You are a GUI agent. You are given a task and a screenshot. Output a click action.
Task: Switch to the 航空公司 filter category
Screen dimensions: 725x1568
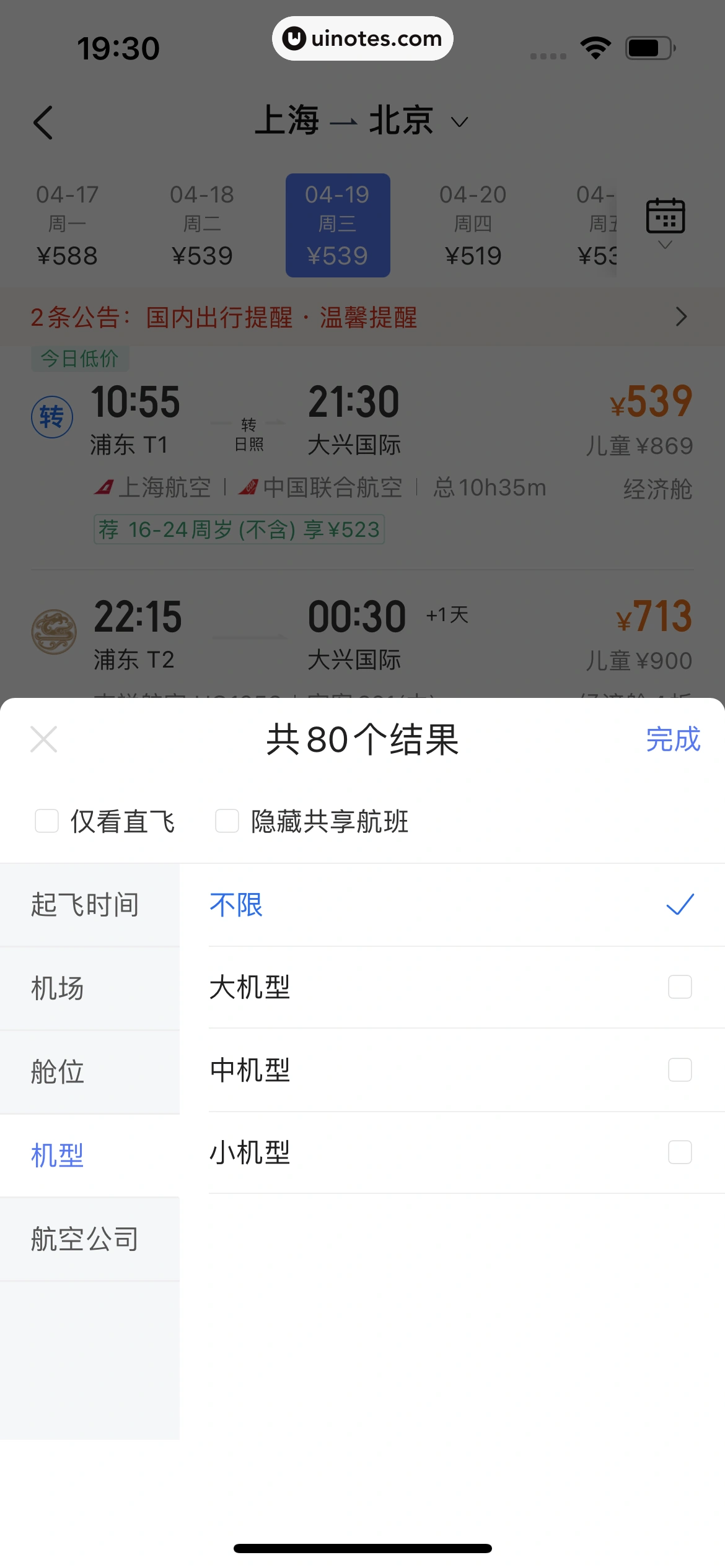pyautogui.click(x=86, y=1239)
